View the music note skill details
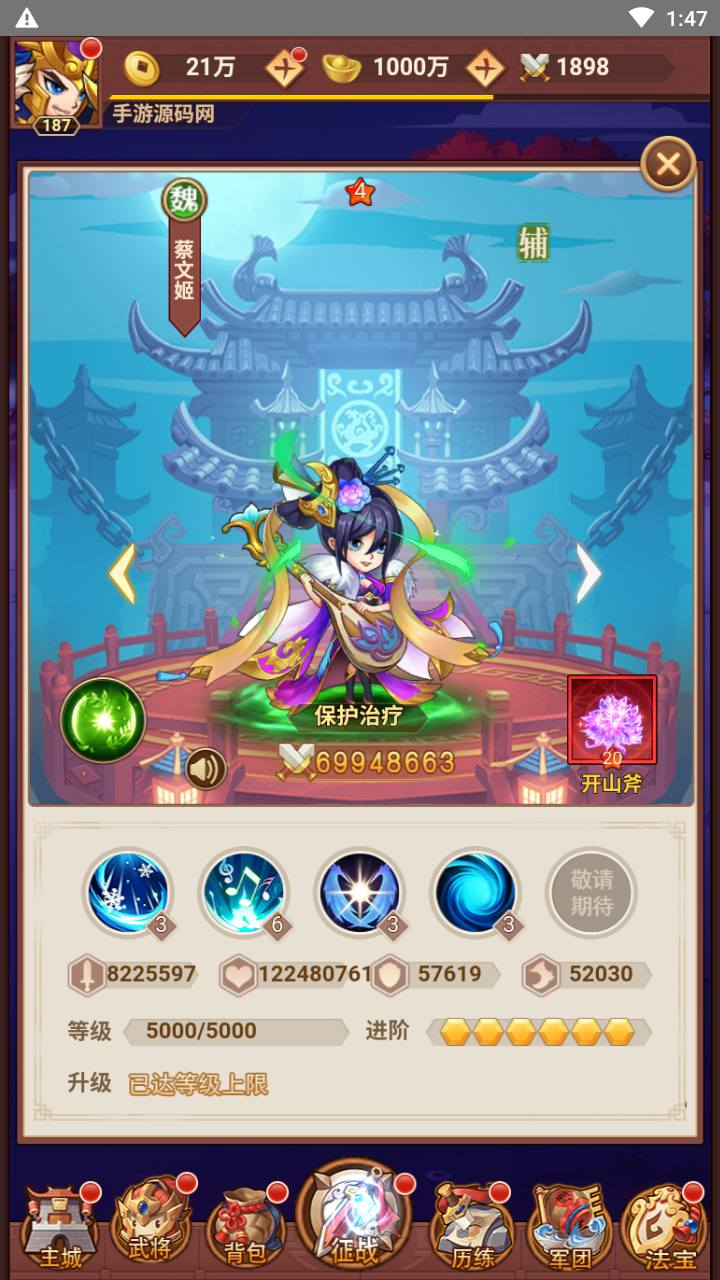 tap(243, 891)
